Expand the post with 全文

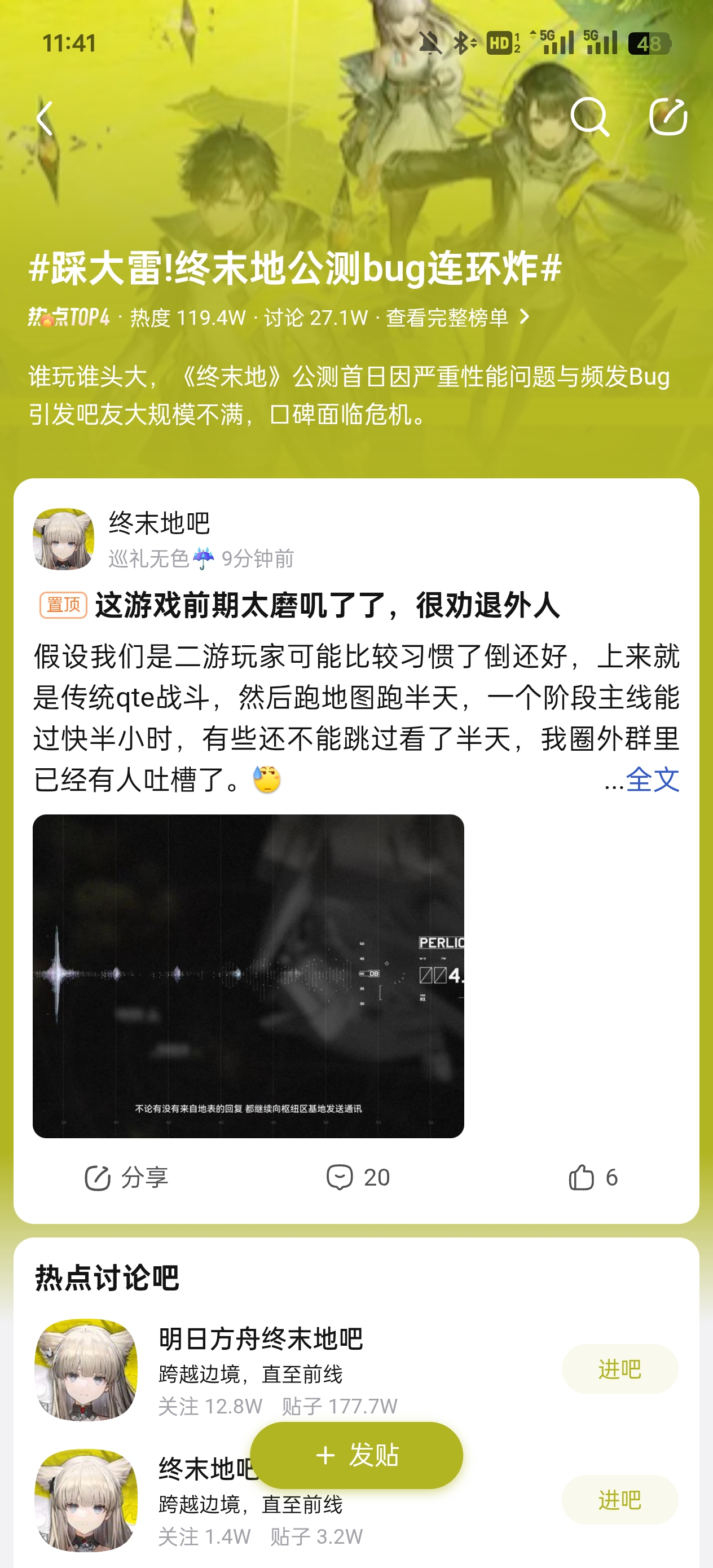[x=652, y=779]
